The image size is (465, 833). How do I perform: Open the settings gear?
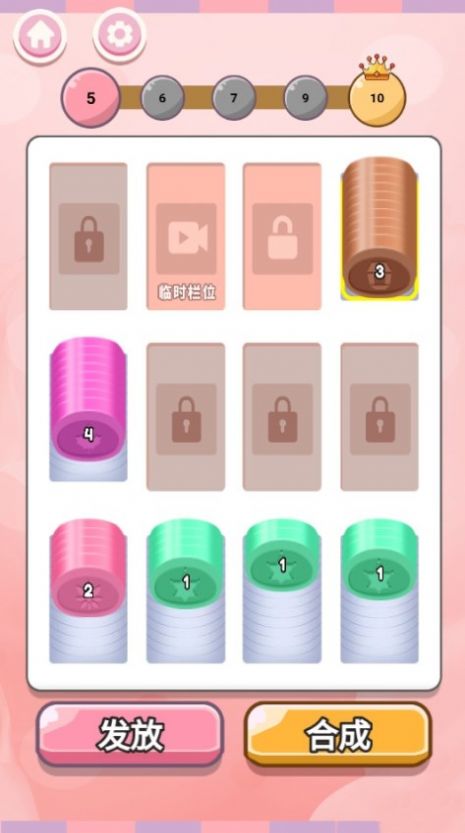tap(120, 35)
